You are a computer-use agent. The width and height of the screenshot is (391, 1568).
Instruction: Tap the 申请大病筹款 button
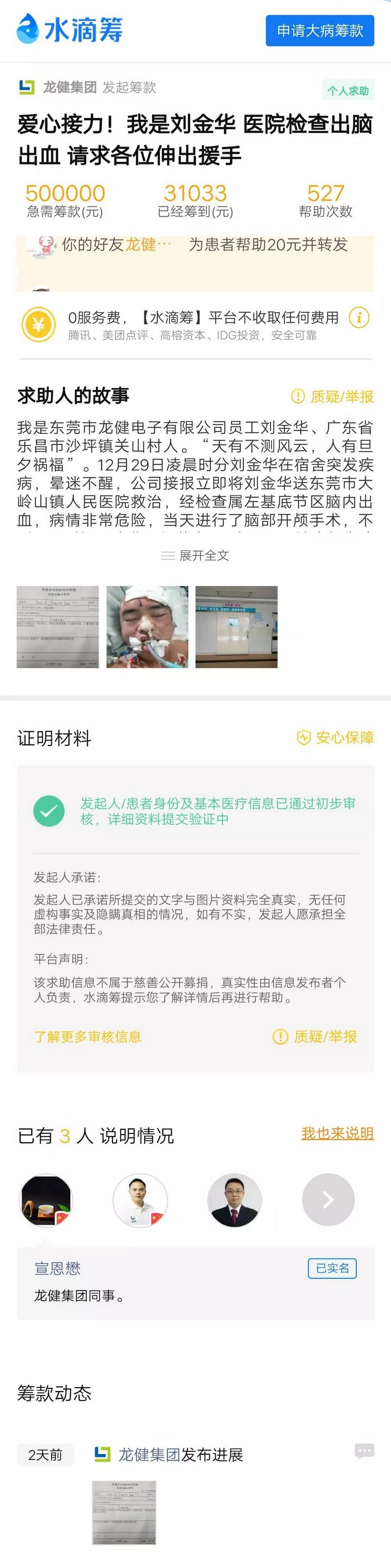pyautogui.click(x=320, y=30)
